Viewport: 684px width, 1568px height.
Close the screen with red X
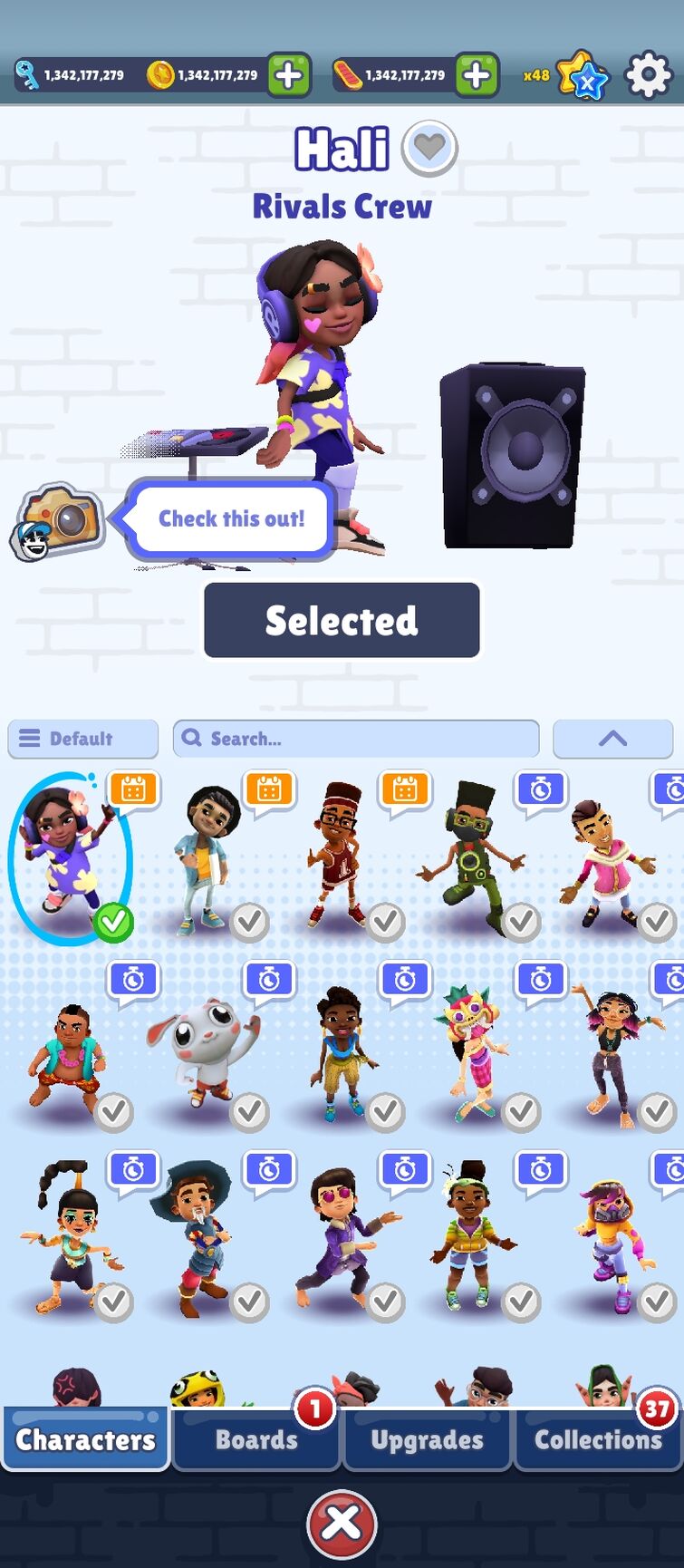[x=342, y=1523]
